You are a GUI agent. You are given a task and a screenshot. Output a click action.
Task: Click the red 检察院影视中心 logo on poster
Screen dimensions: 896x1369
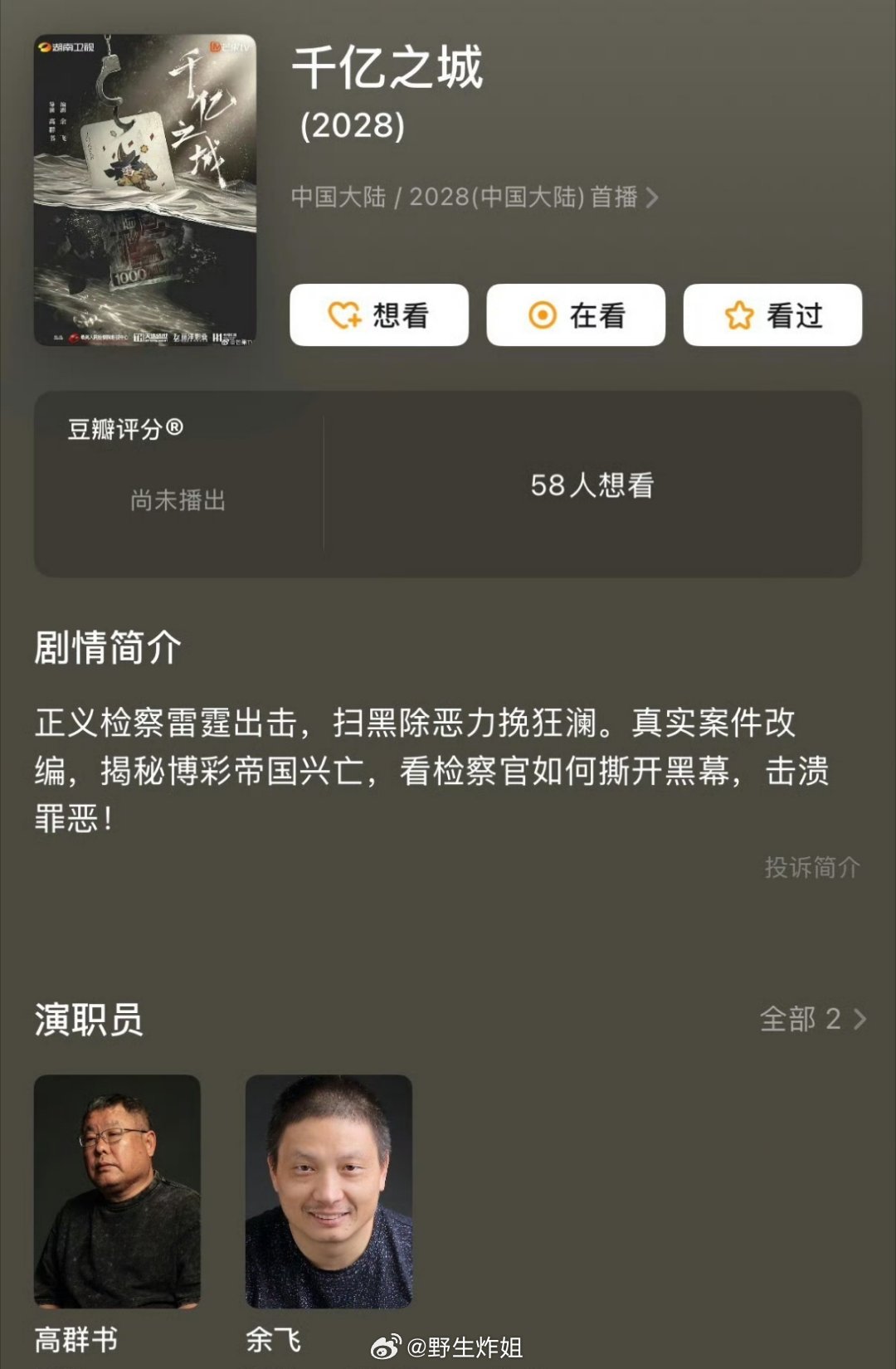(x=75, y=335)
